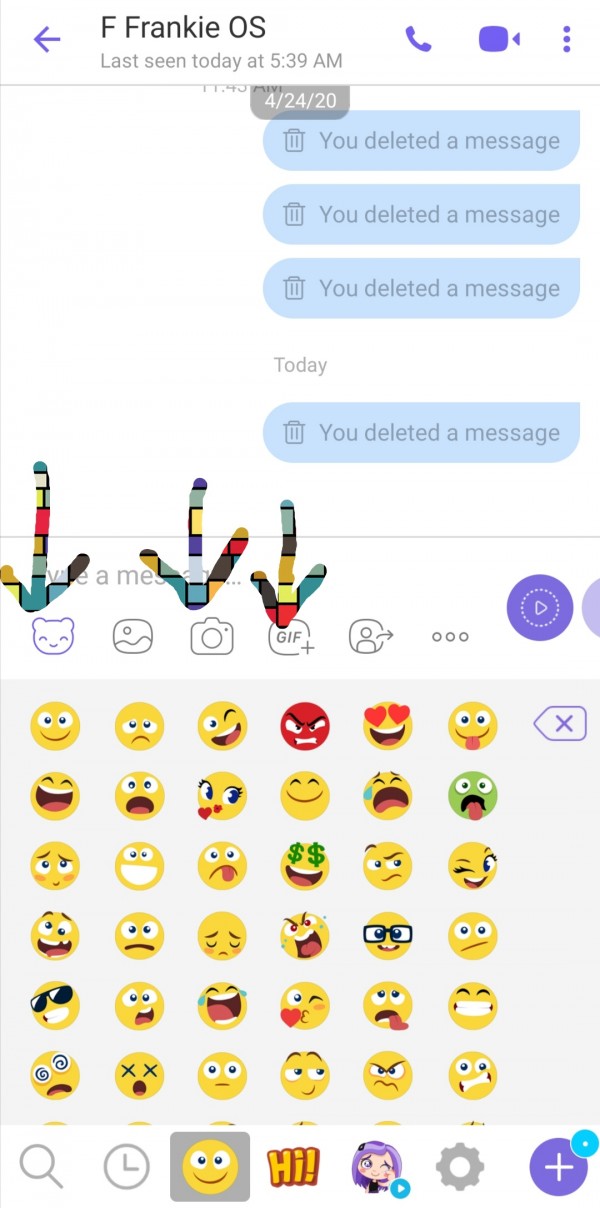Show recently used stickers
600x1208 pixels.
(126, 1166)
